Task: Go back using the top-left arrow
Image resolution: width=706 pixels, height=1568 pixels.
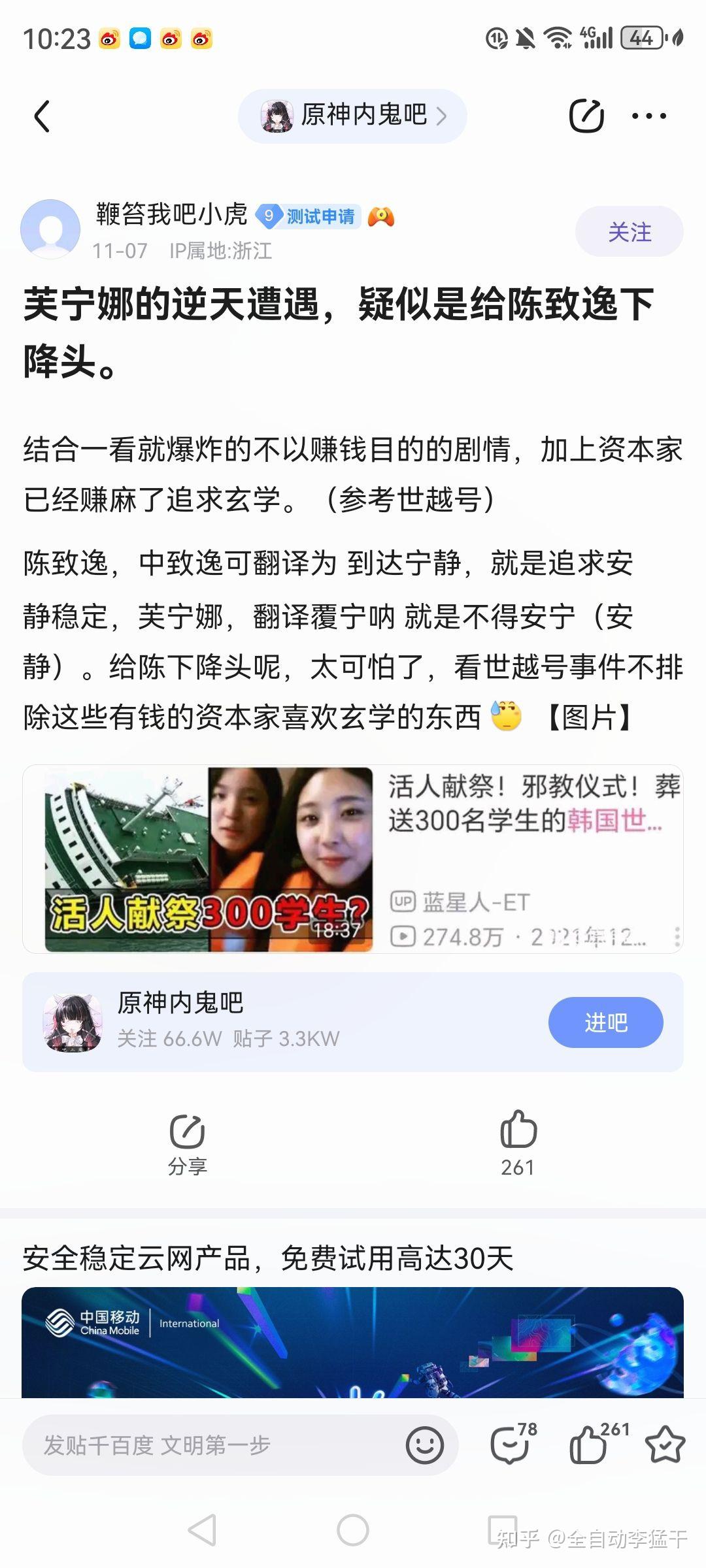Action: (42, 117)
